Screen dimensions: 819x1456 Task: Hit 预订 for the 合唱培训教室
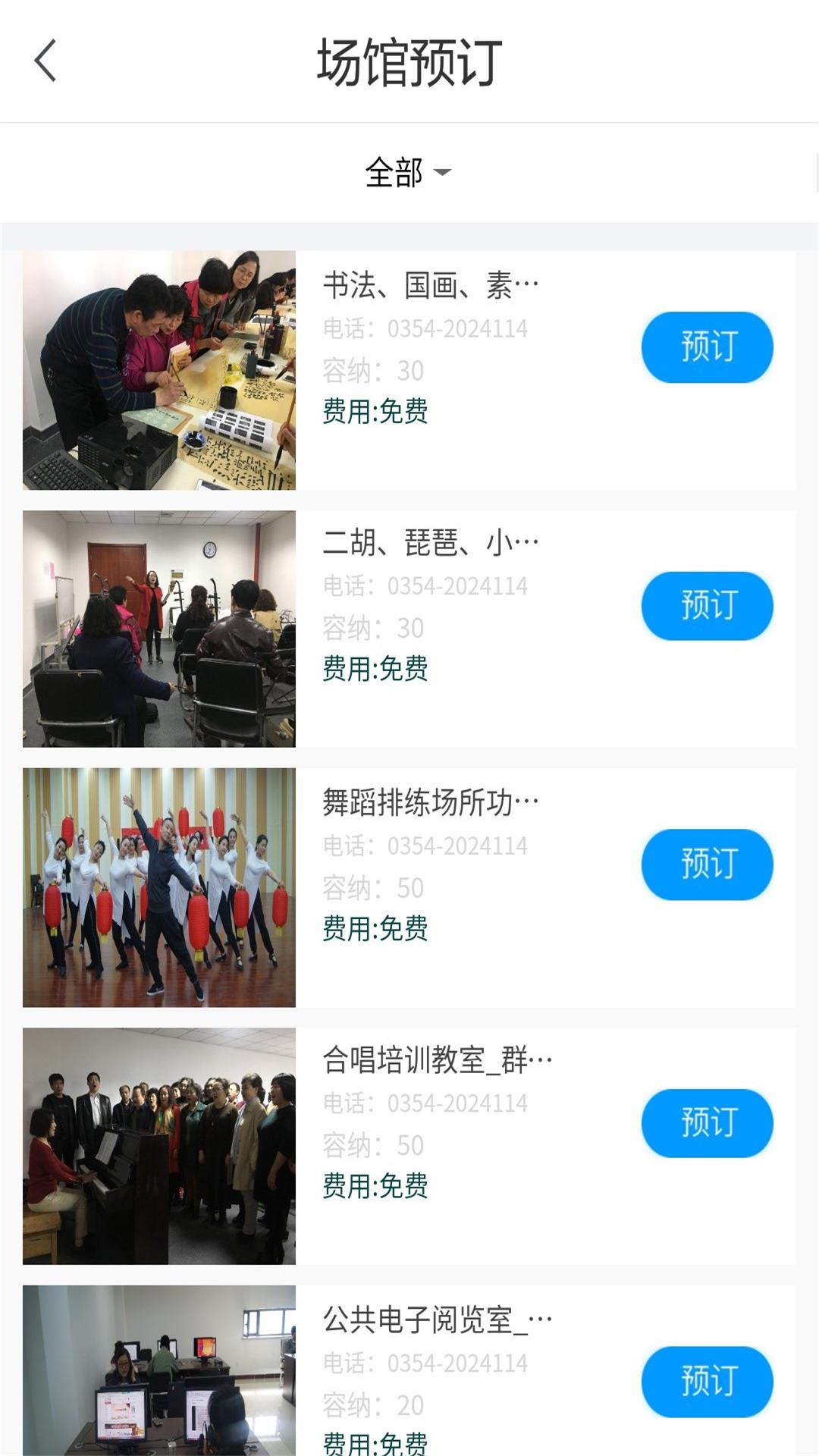[x=707, y=1123]
